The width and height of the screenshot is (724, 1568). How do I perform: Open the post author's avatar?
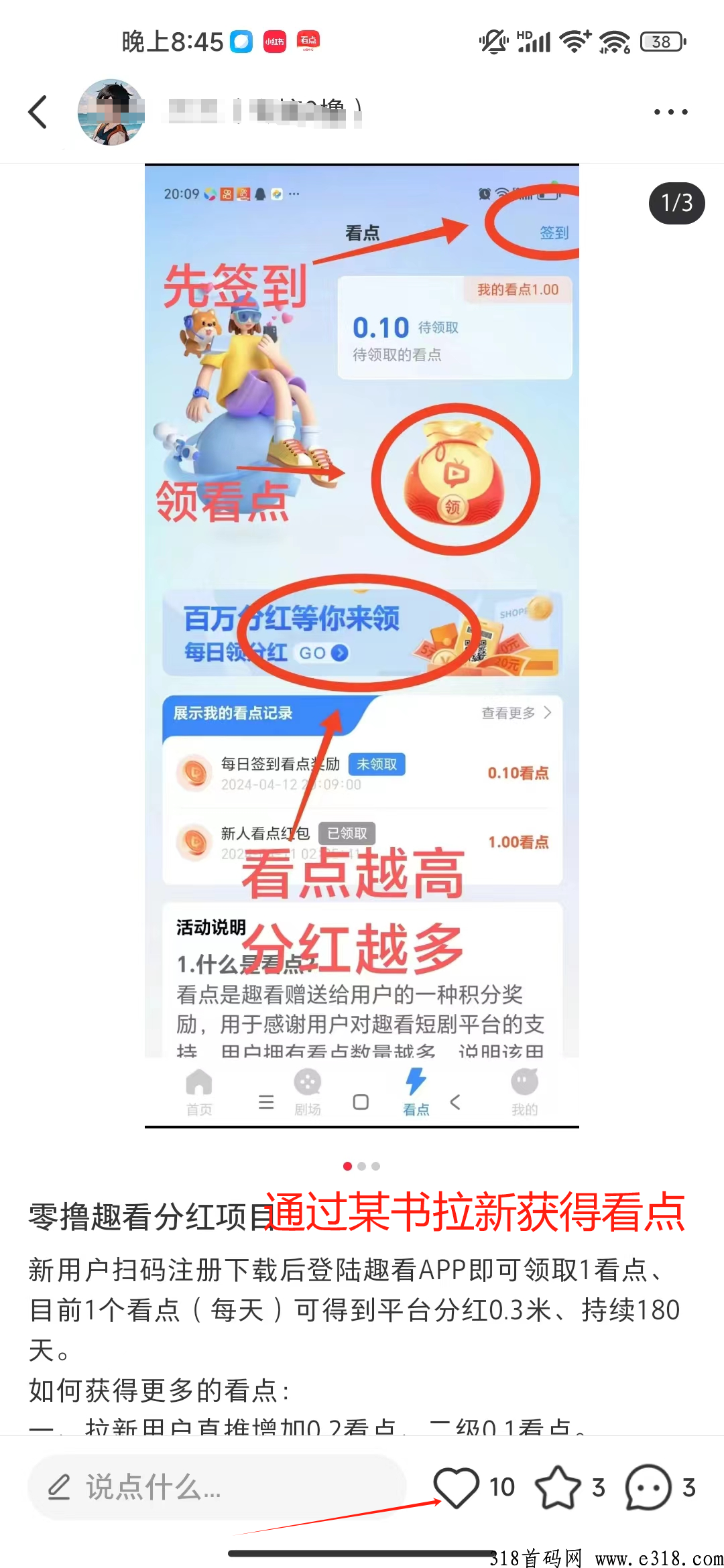(111, 112)
